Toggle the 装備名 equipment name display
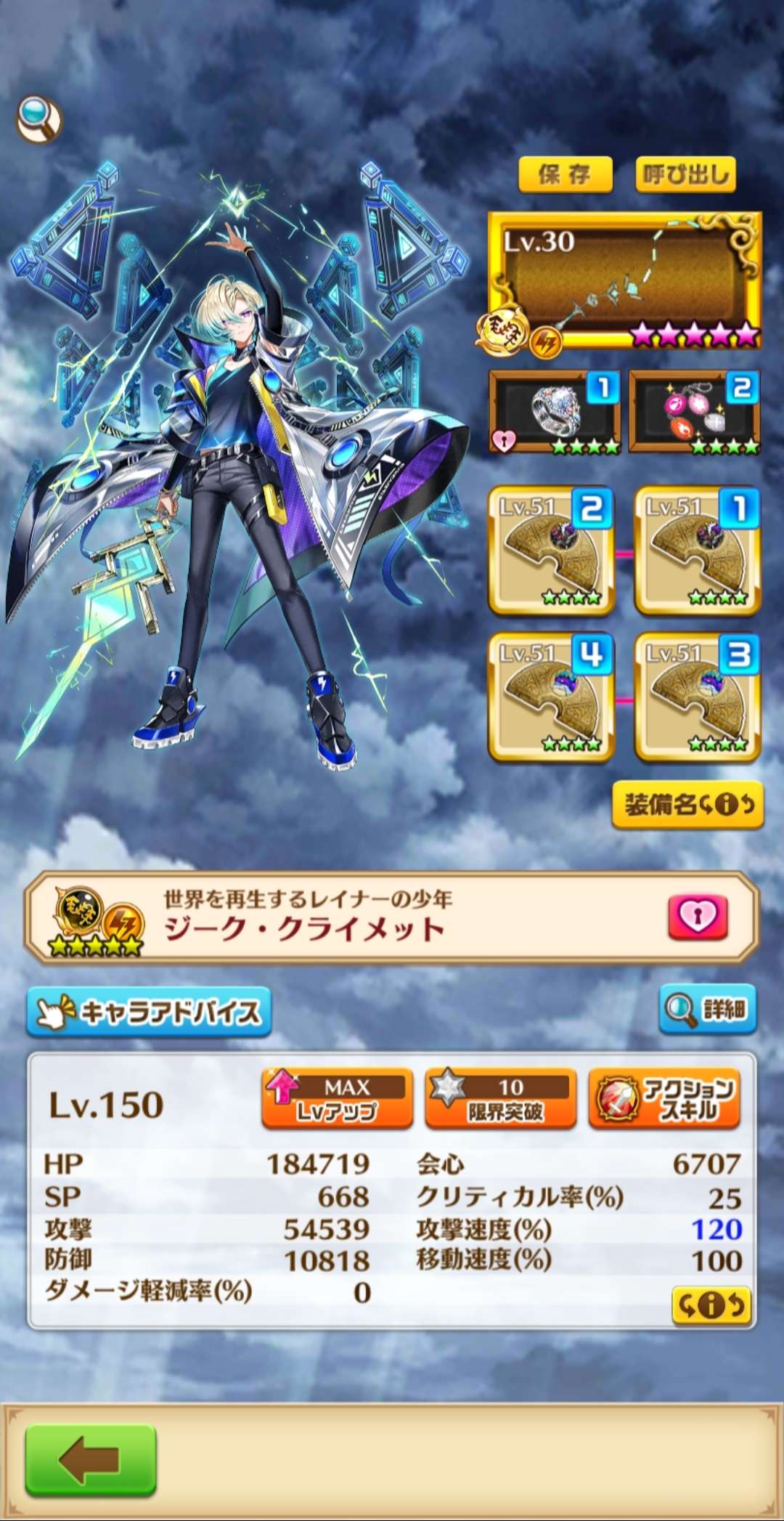Viewport: 784px width, 1521px height. pyautogui.click(x=687, y=805)
